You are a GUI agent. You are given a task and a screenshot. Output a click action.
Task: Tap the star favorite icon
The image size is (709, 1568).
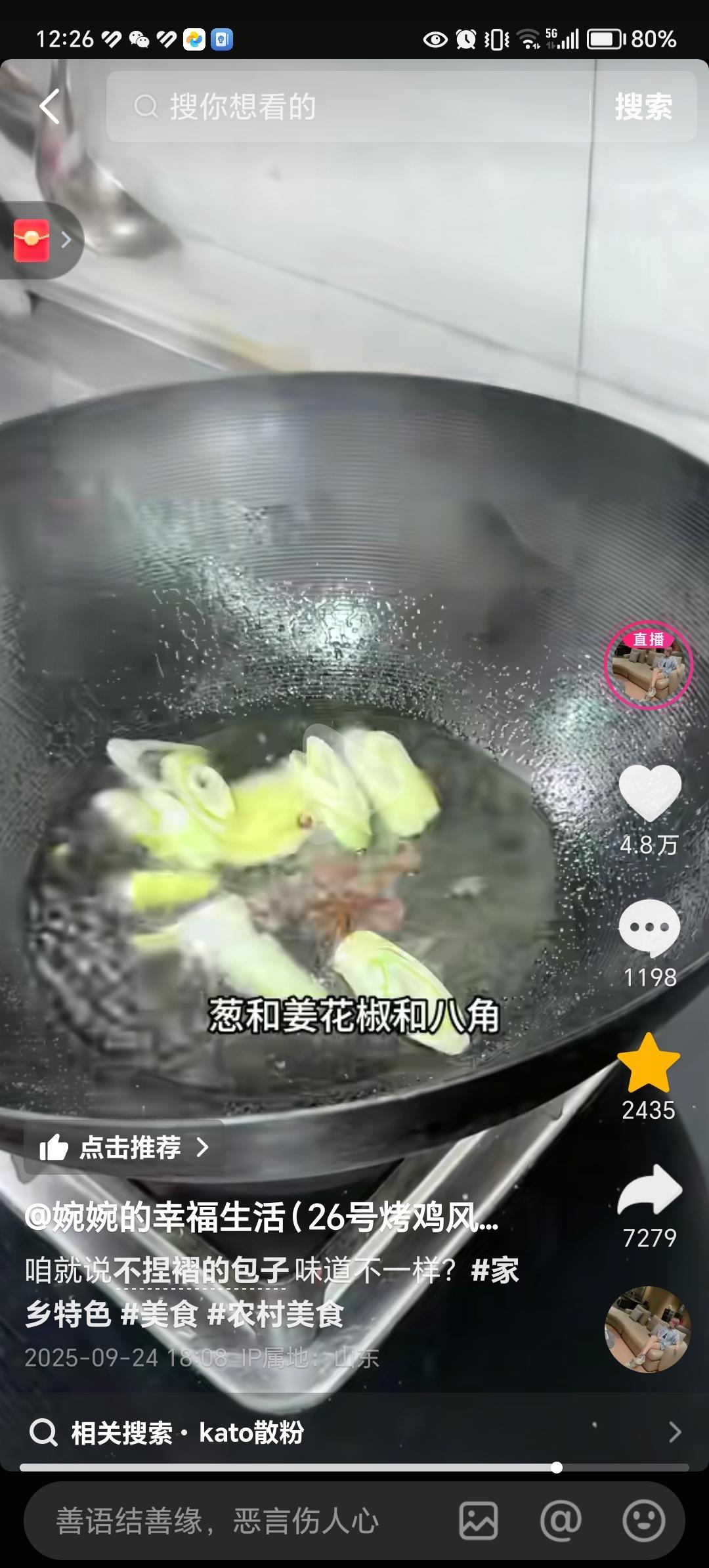[649, 1063]
